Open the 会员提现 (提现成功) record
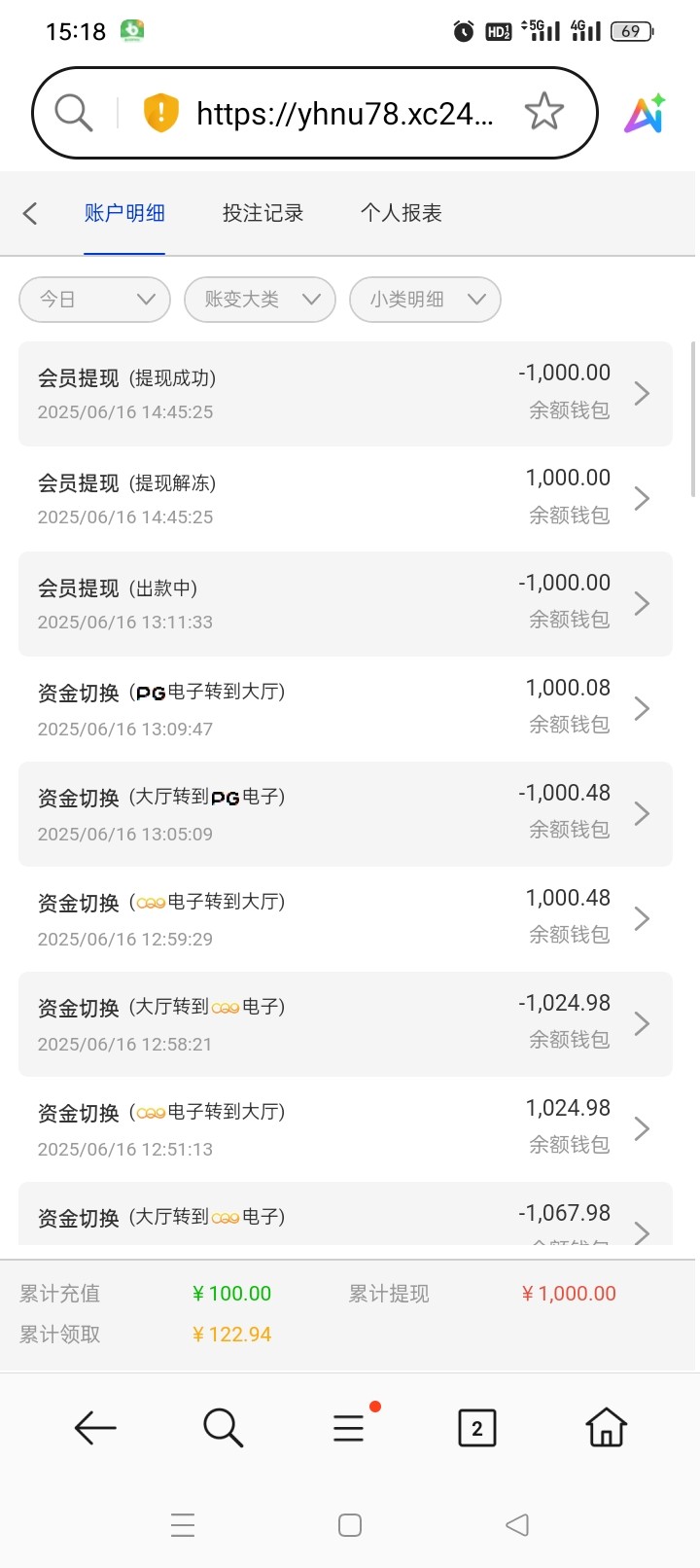 click(345, 394)
